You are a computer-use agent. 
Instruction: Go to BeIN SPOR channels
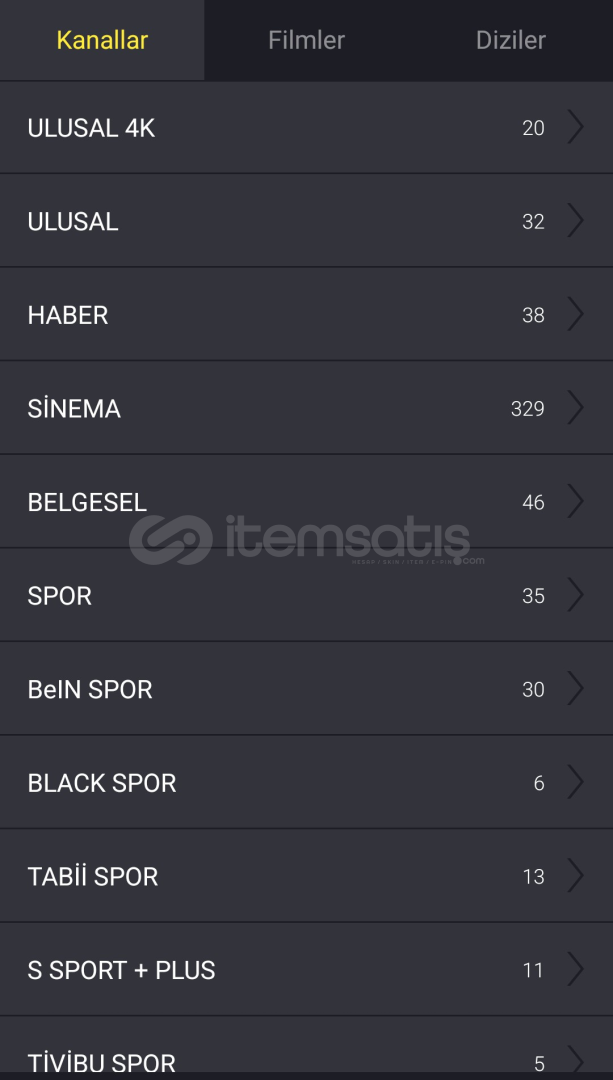tap(306, 689)
